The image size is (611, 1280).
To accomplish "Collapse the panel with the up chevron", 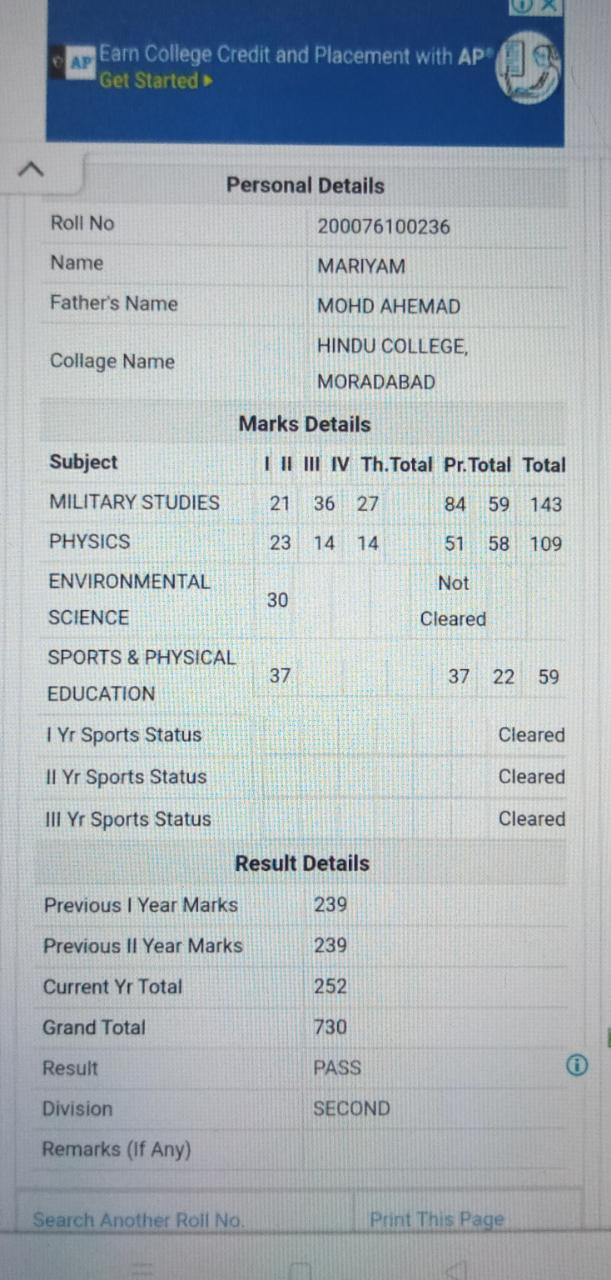I will pyautogui.click(x=31, y=169).
